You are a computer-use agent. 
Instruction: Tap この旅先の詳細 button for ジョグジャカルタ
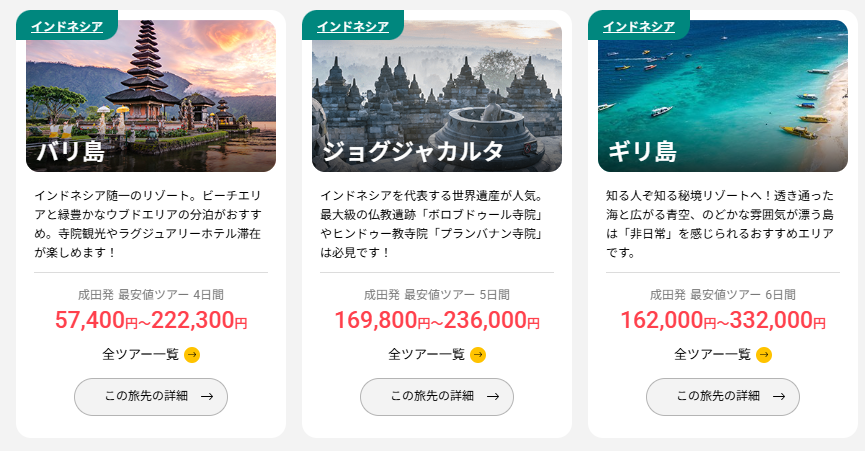pyautogui.click(x=437, y=396)
